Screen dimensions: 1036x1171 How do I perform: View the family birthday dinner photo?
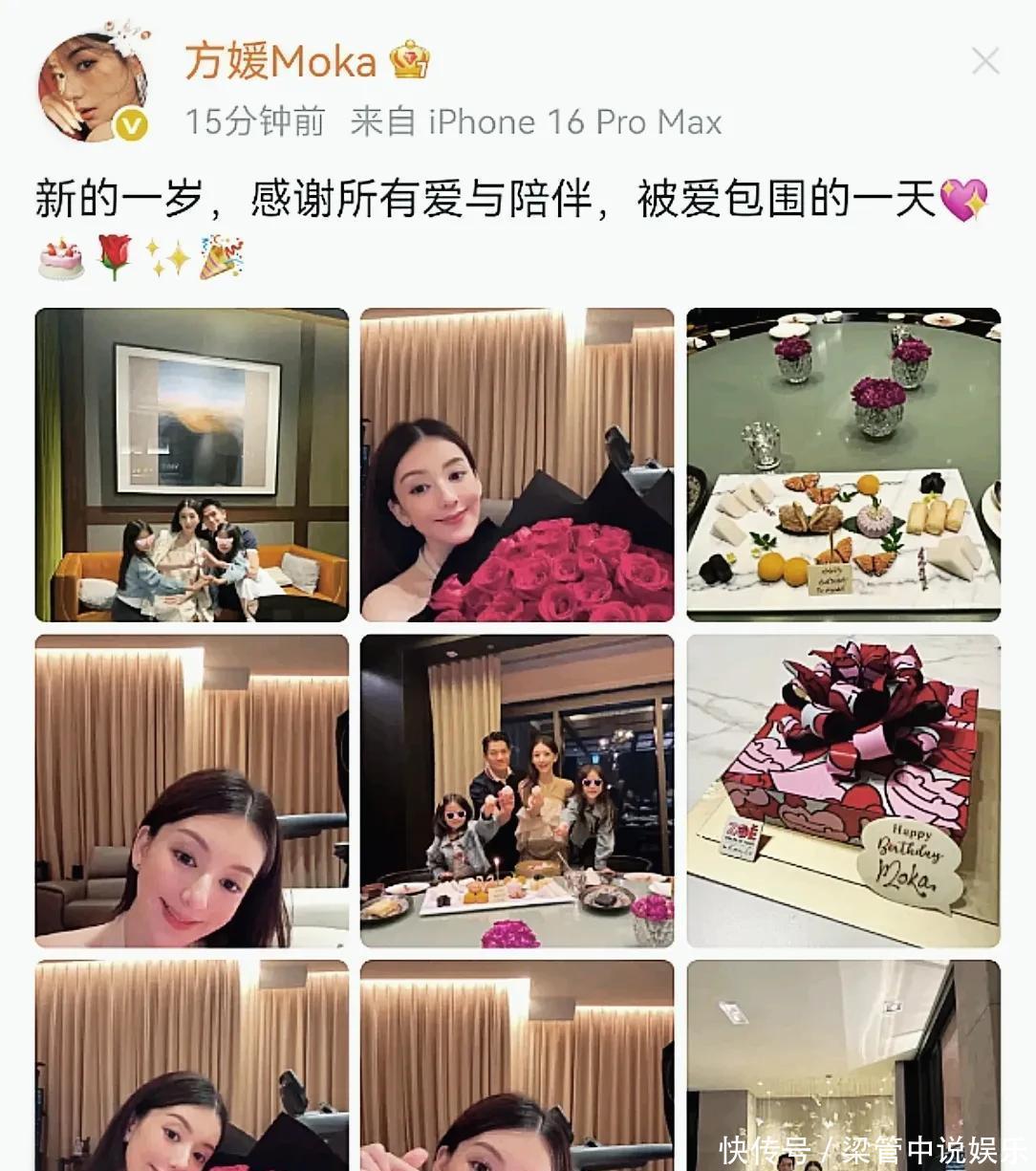(x=517, y=791)
